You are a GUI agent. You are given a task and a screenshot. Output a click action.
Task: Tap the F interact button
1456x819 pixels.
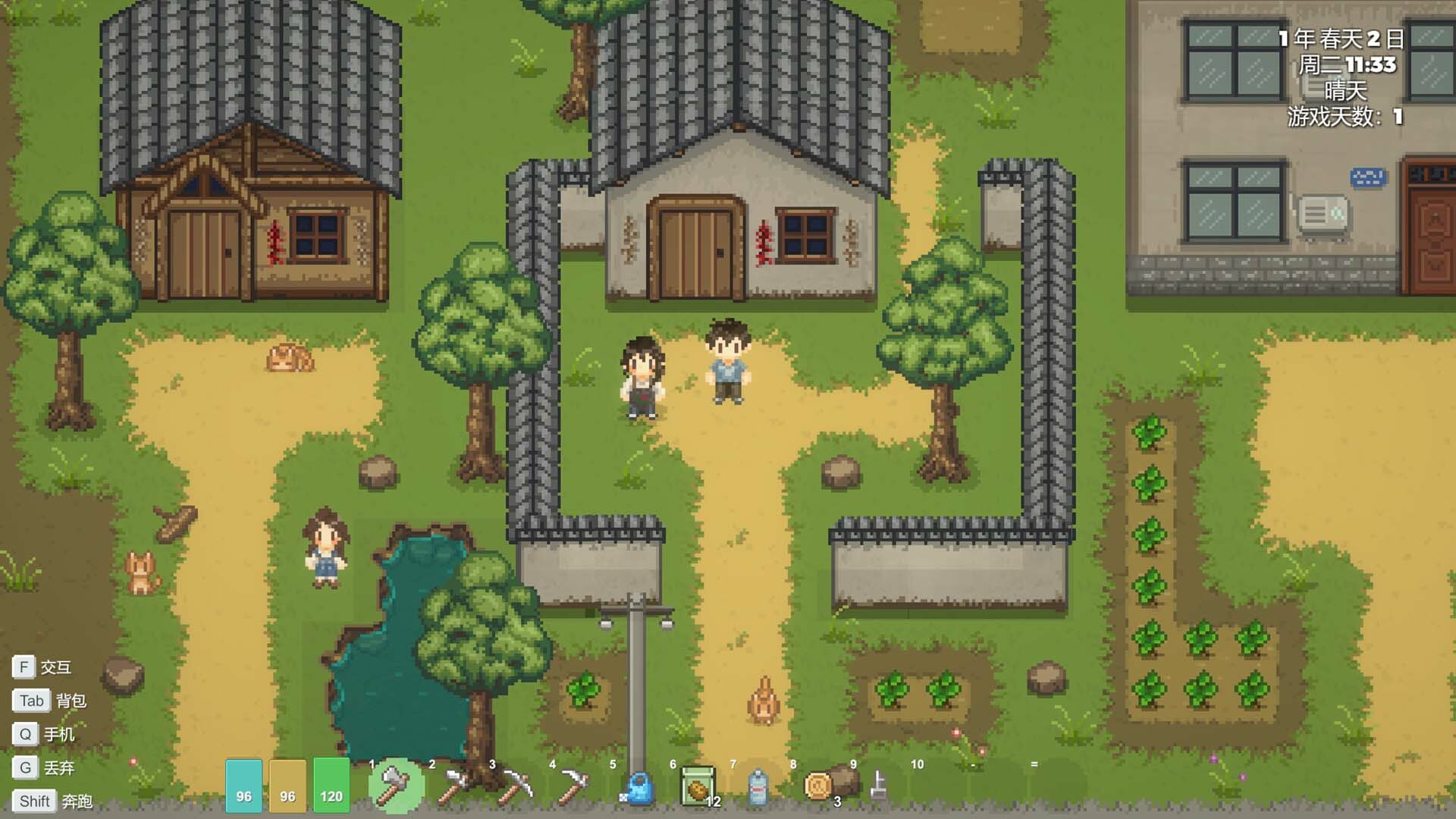pos(24,667)
